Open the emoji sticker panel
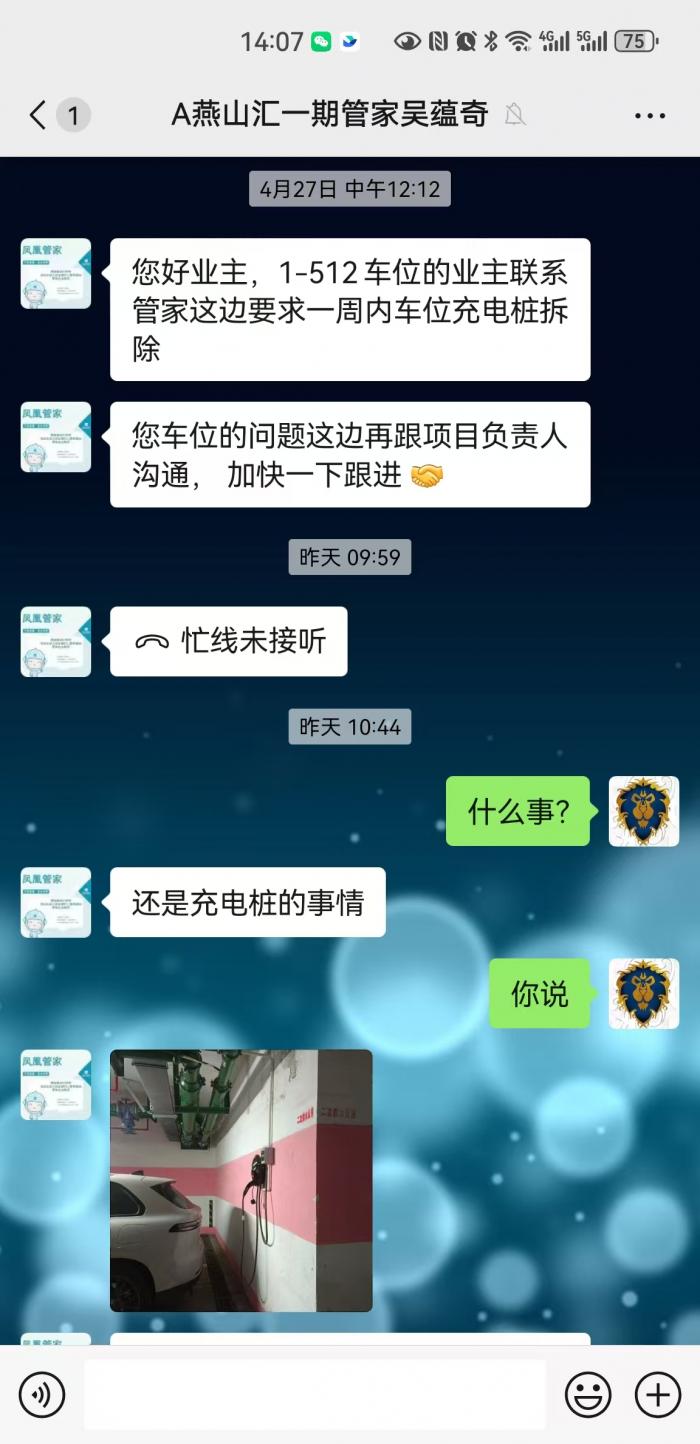Viewport: 700px width, 1444px height. pyautogui.click(x=588, y=1395)
